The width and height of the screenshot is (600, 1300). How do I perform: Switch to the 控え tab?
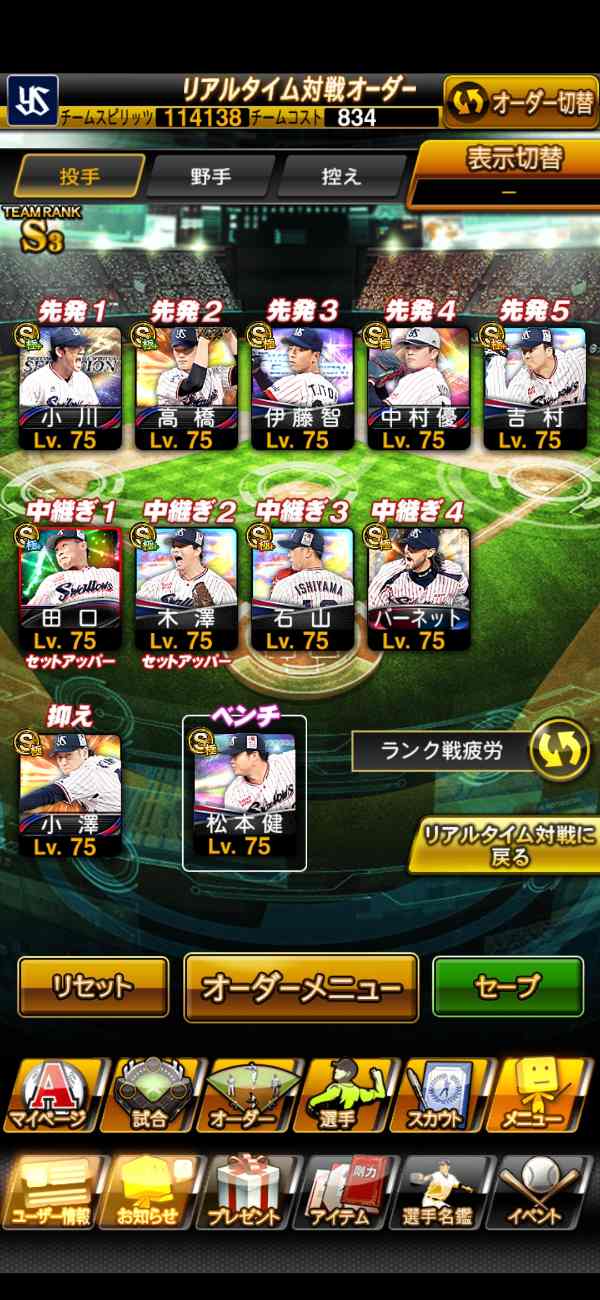coord(340,177)
